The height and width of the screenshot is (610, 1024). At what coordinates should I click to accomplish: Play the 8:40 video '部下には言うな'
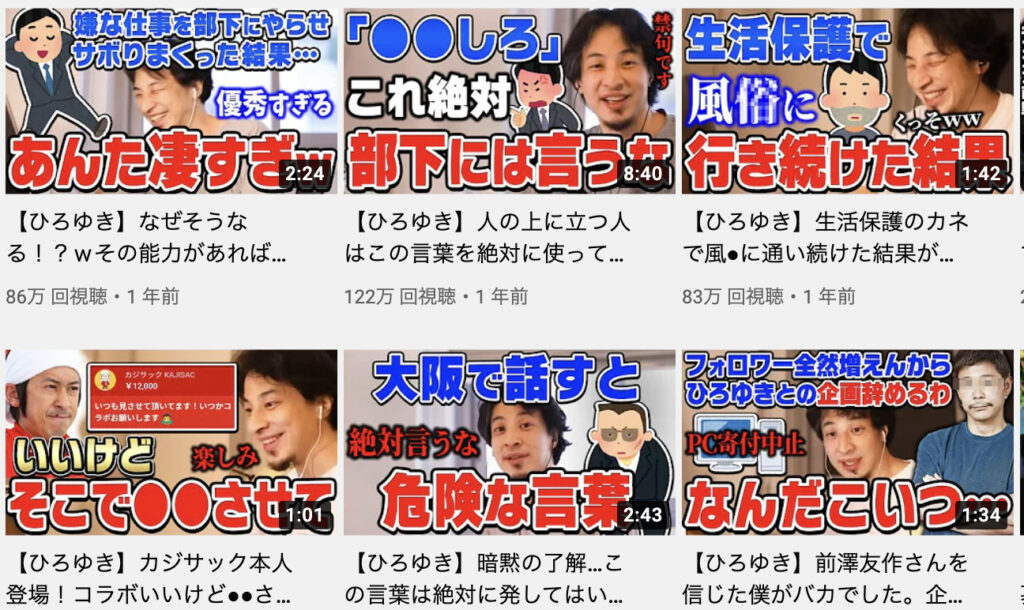(x=509, y=100)
